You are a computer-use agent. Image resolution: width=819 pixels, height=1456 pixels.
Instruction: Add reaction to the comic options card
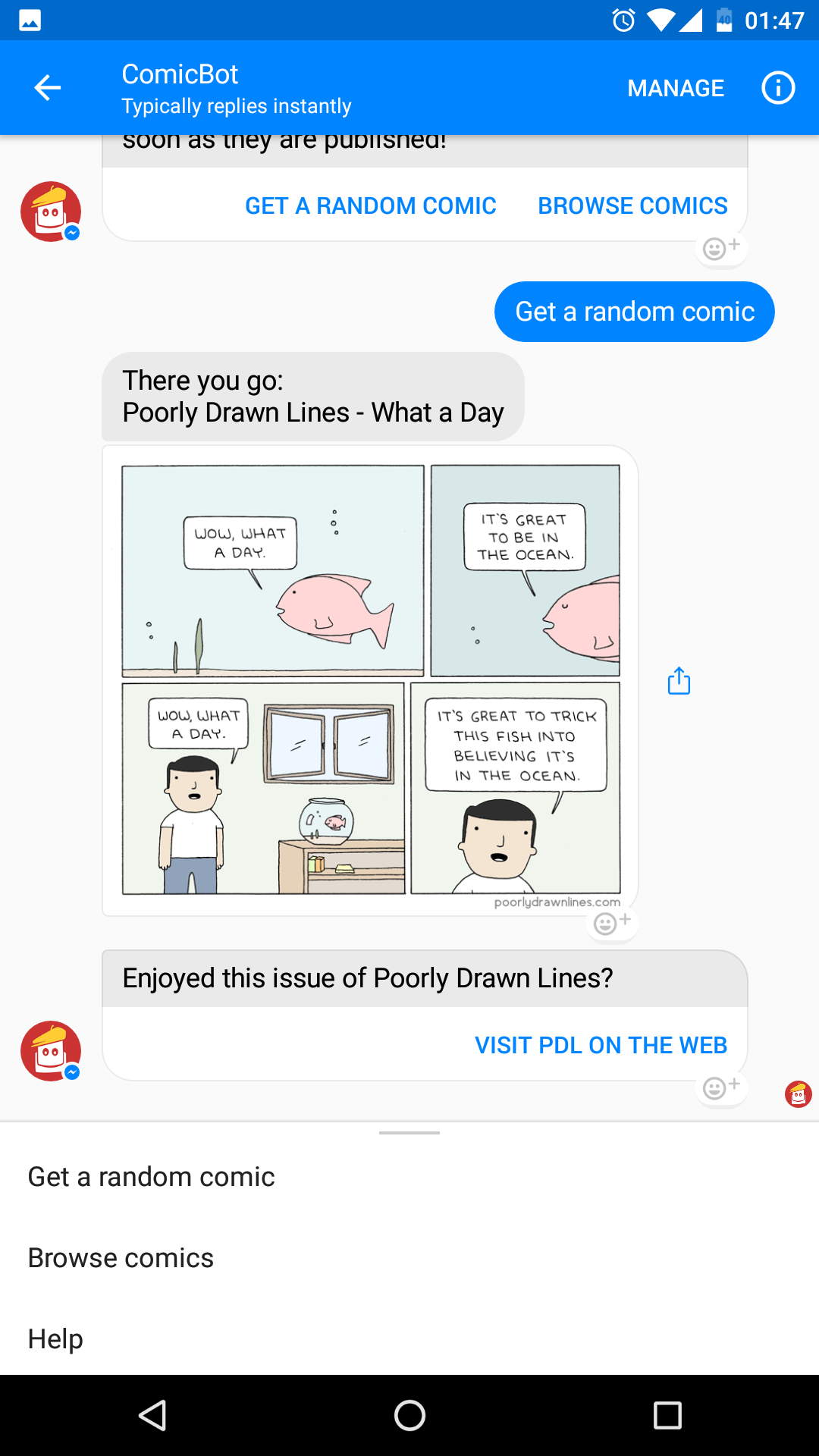click(x=720, y=248)
